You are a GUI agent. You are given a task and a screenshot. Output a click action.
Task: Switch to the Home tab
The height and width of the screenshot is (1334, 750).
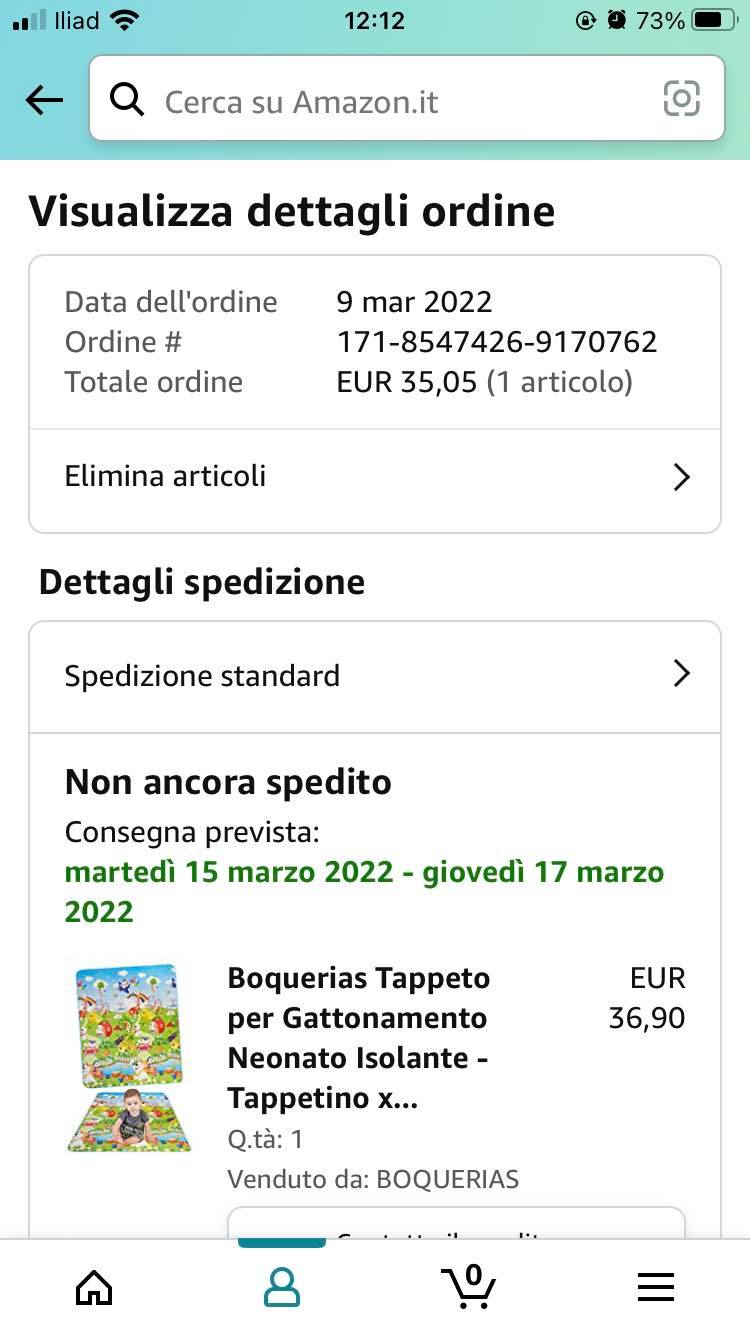(x=94, y=1286)
